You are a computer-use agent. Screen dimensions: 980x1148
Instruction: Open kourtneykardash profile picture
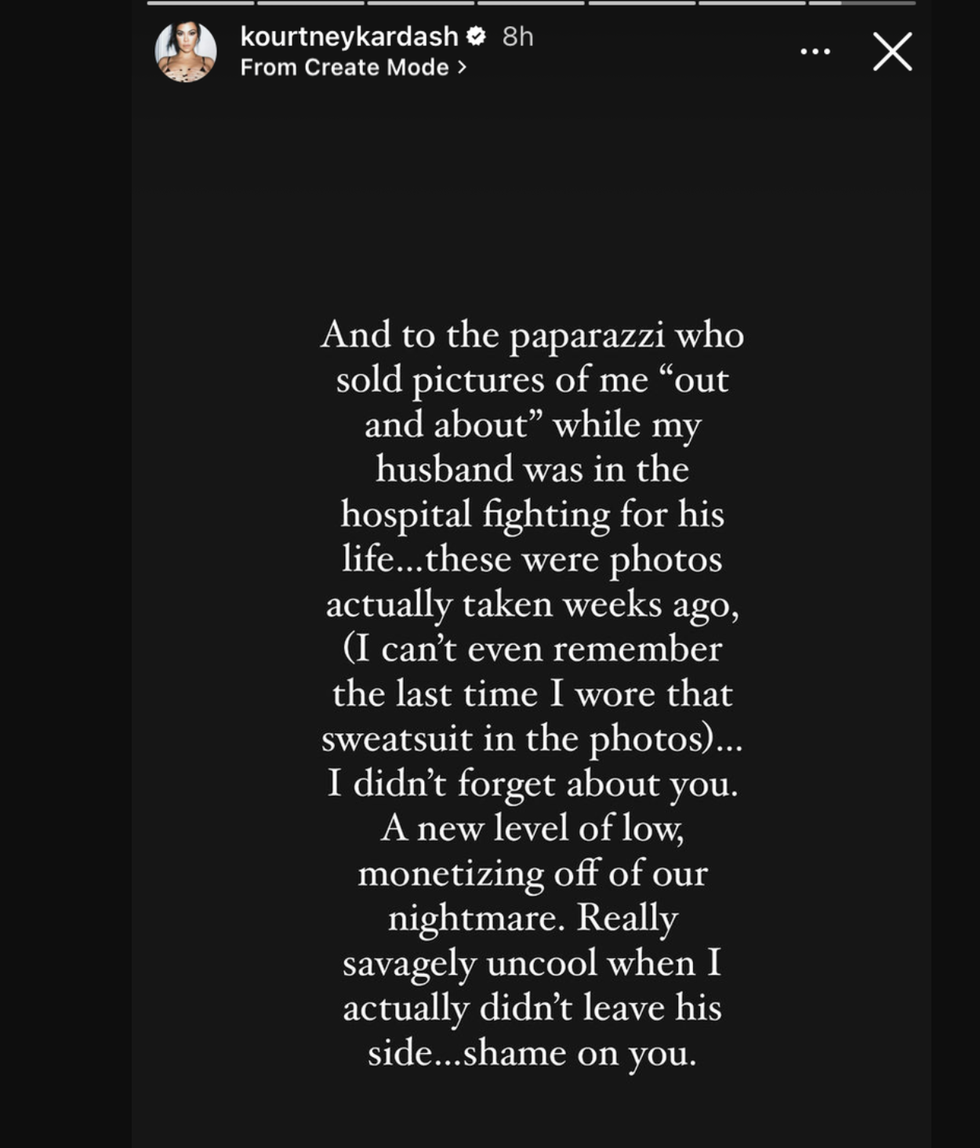tap(185, 51)
